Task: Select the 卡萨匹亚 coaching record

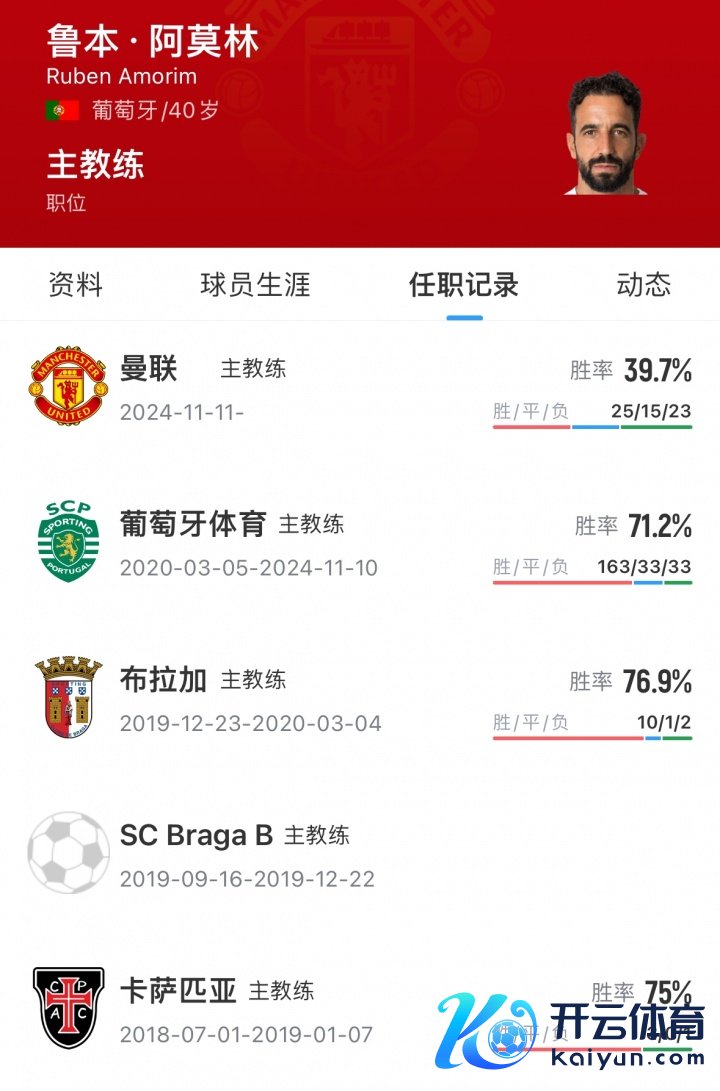Action: click(300, 1008)
